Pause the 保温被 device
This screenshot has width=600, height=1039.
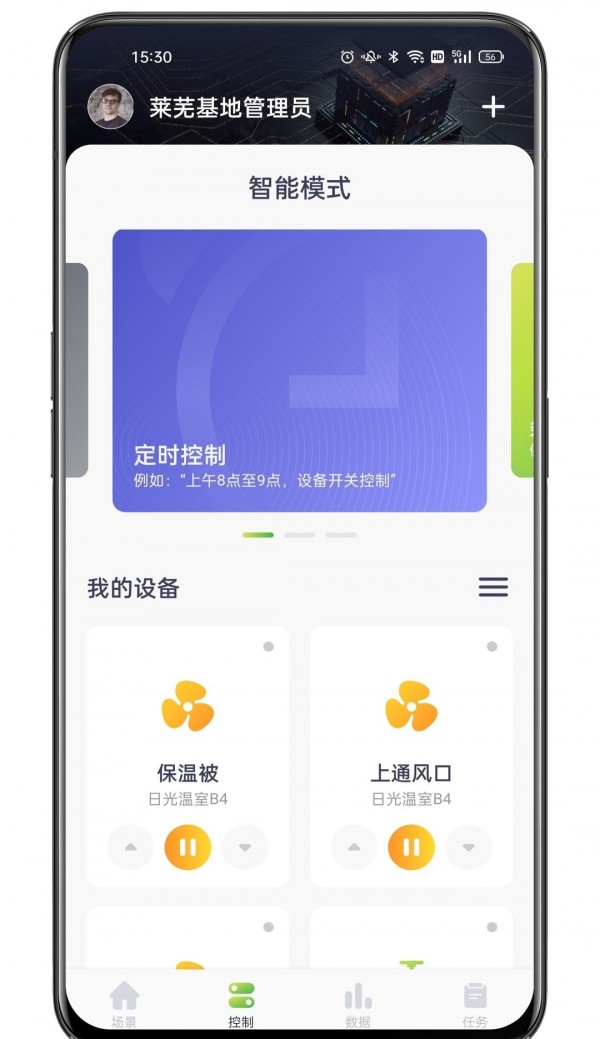pyautogui.click(x=188, y=848)
